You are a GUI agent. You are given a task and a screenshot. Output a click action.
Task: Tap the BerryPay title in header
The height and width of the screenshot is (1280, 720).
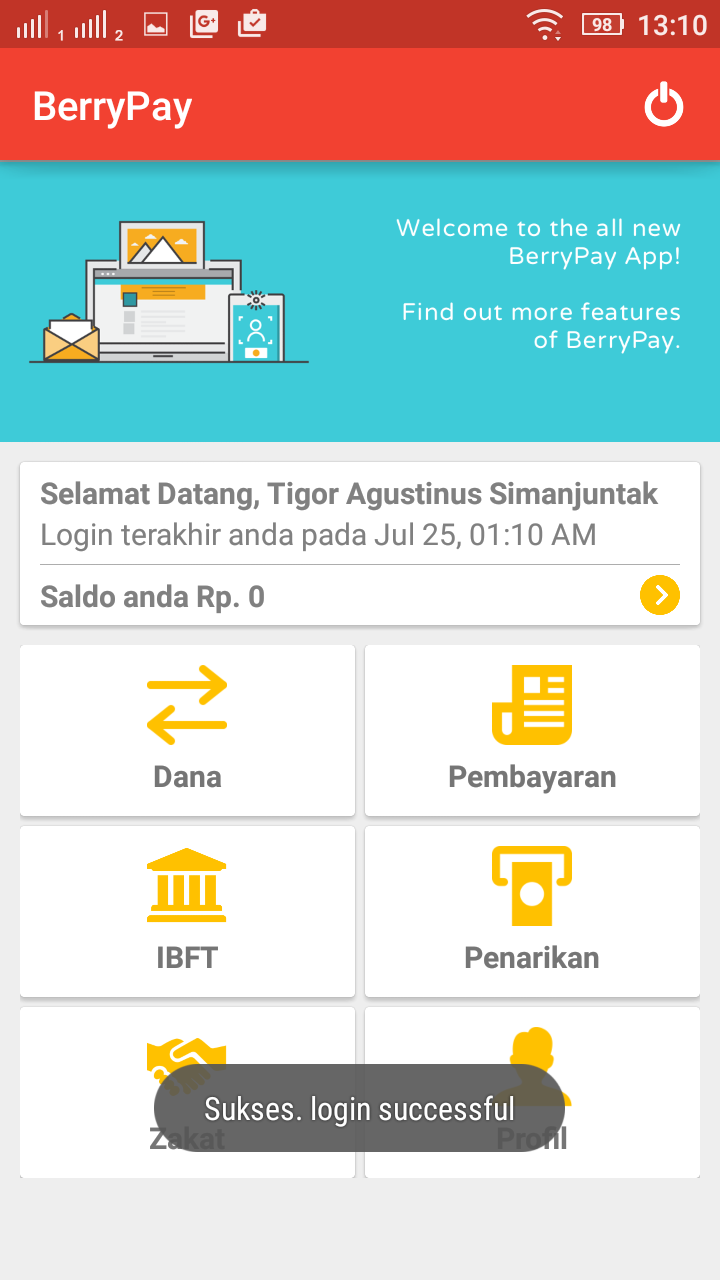click(x=111, y=104)
